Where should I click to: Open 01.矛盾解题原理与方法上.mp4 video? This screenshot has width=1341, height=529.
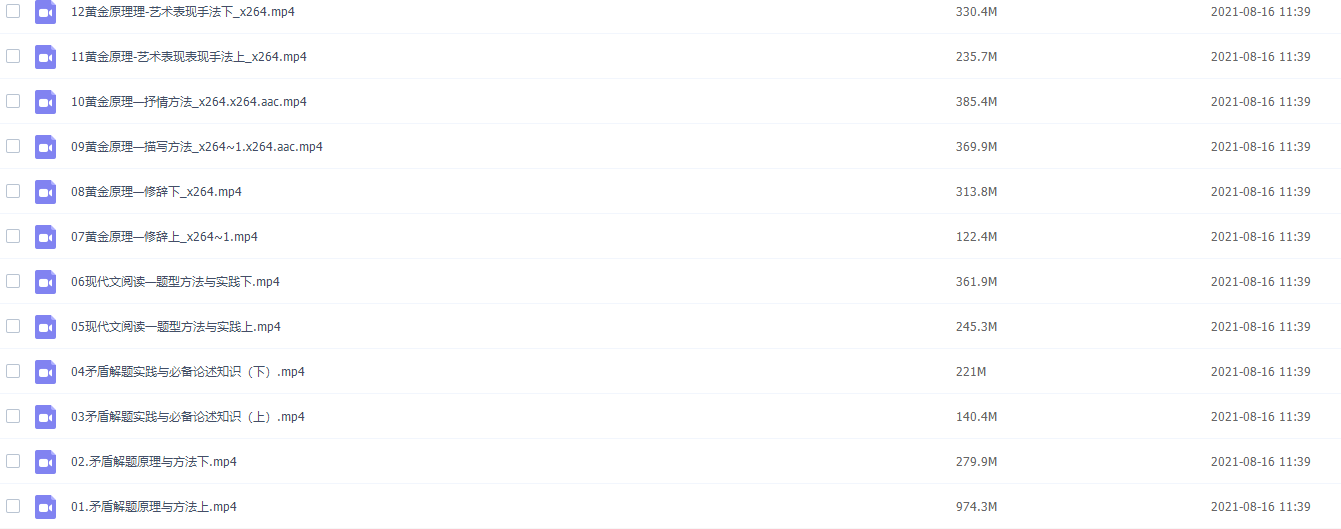[153, 507]
